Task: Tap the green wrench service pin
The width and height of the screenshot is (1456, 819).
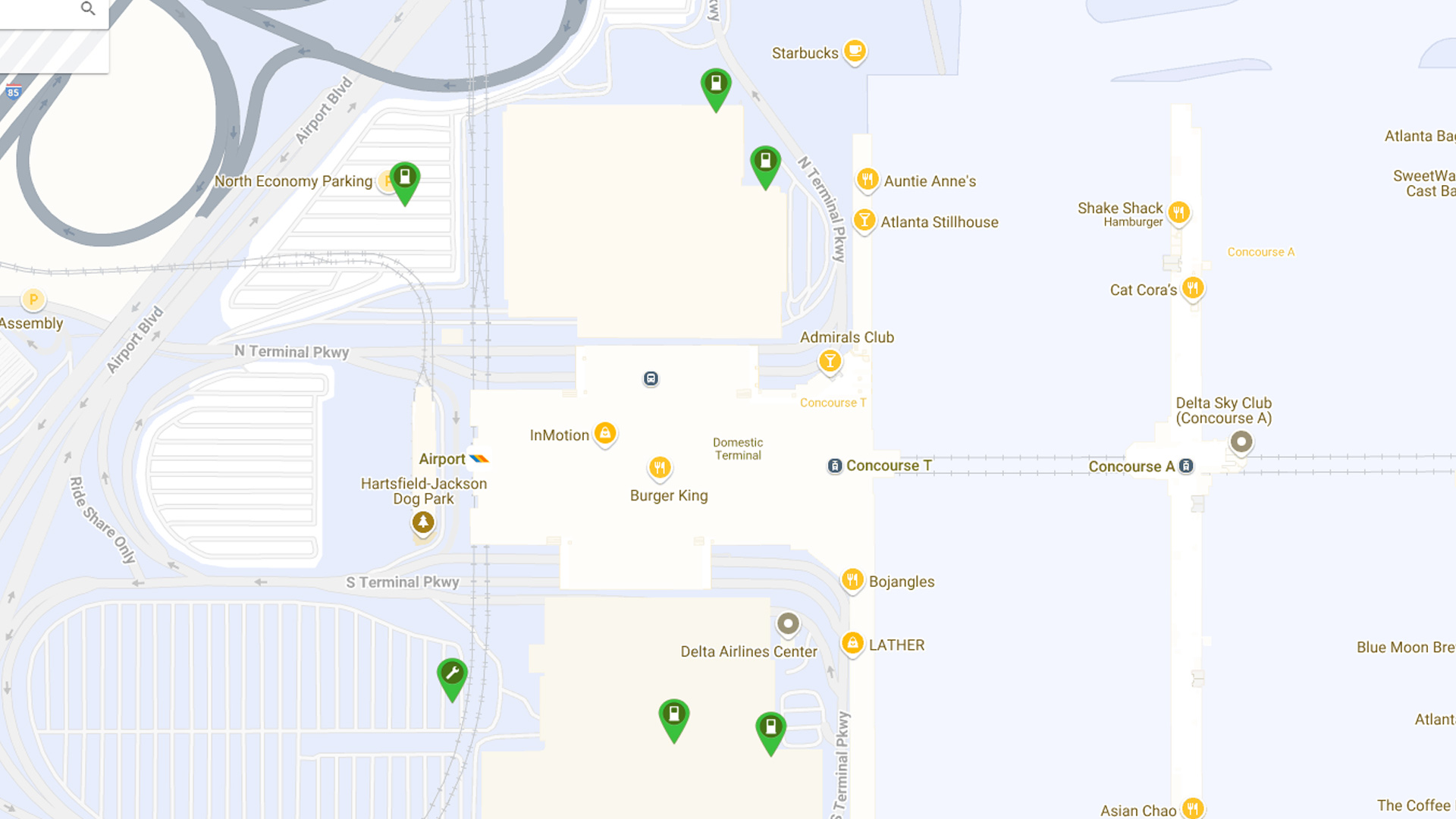Action: [x=452, y=674]
